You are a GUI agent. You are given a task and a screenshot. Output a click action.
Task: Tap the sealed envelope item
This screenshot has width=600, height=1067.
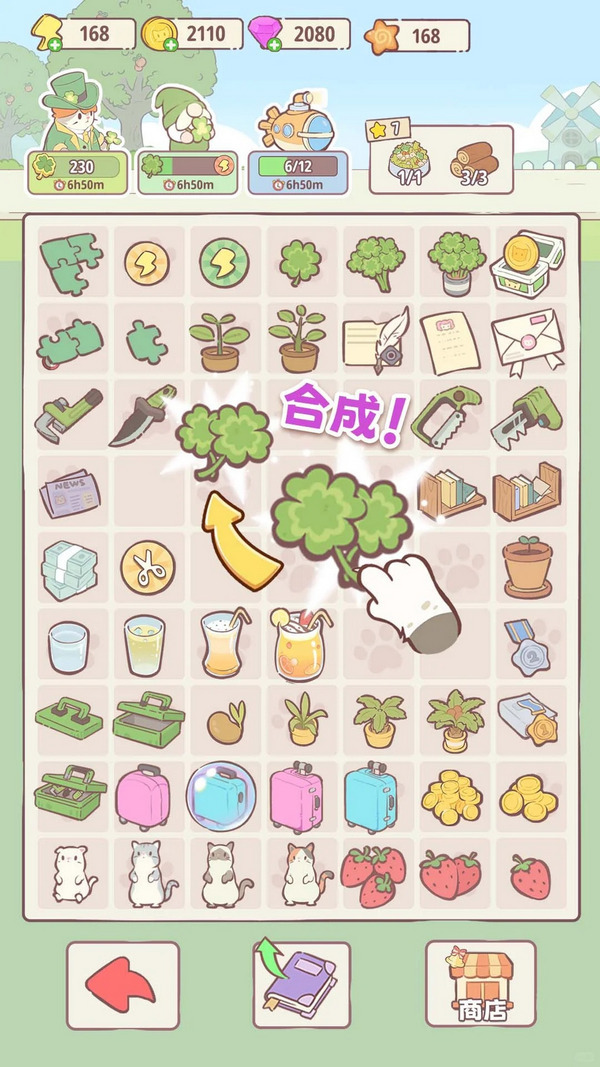coord(529,338)
